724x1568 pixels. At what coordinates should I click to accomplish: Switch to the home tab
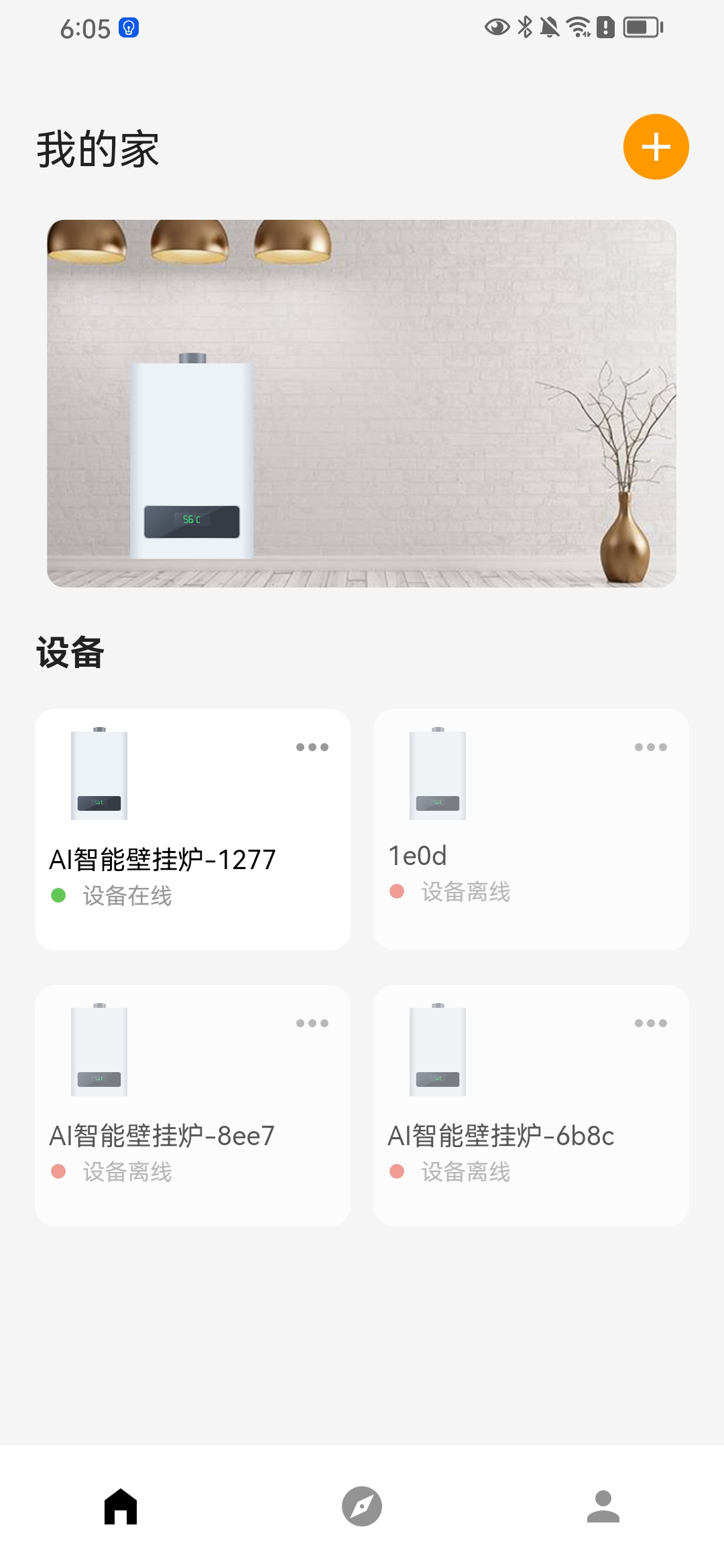(x=121, y=1506)
